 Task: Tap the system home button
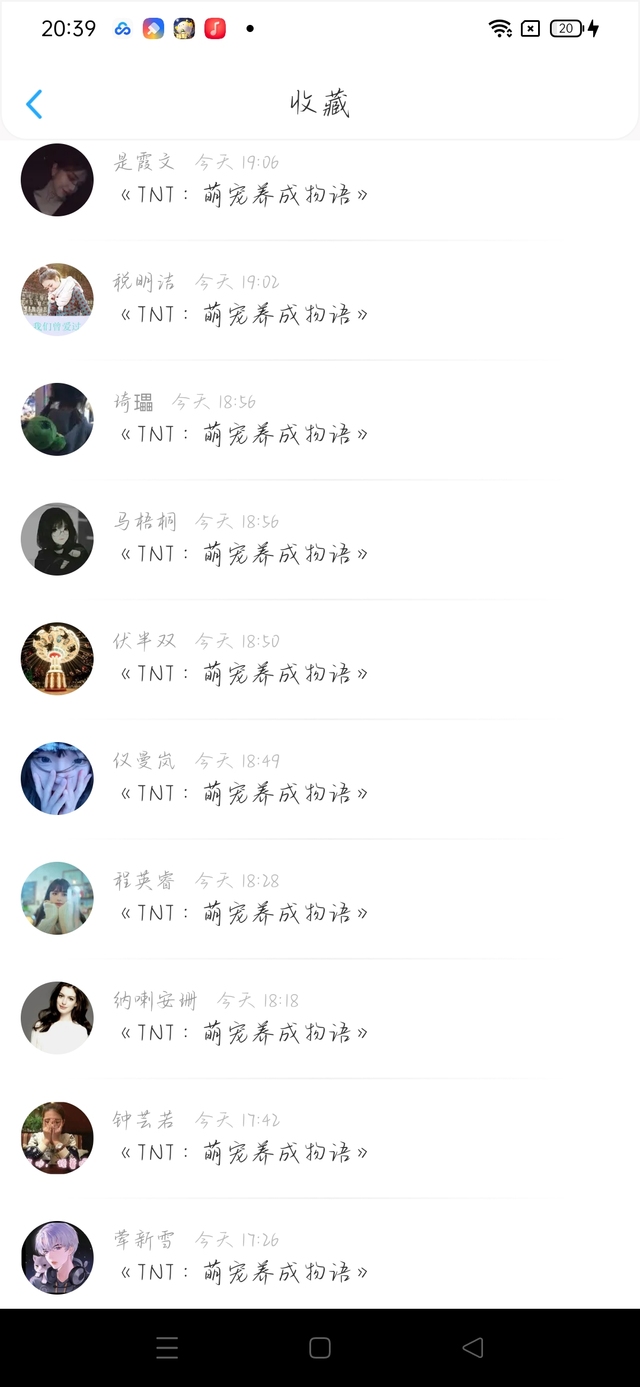(320, 1348)
